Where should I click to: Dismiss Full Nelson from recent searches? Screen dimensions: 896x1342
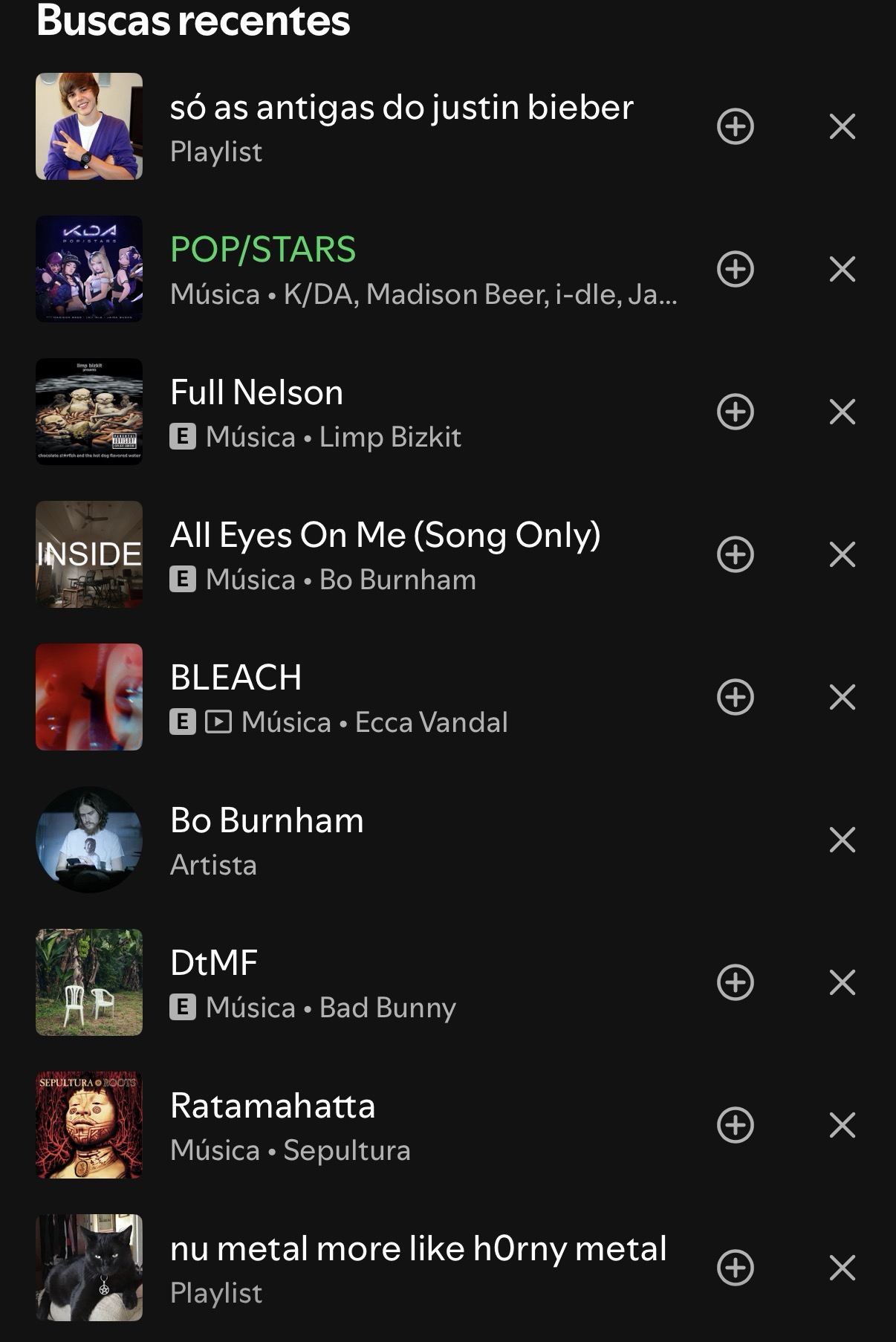click(x=842, y=412)
